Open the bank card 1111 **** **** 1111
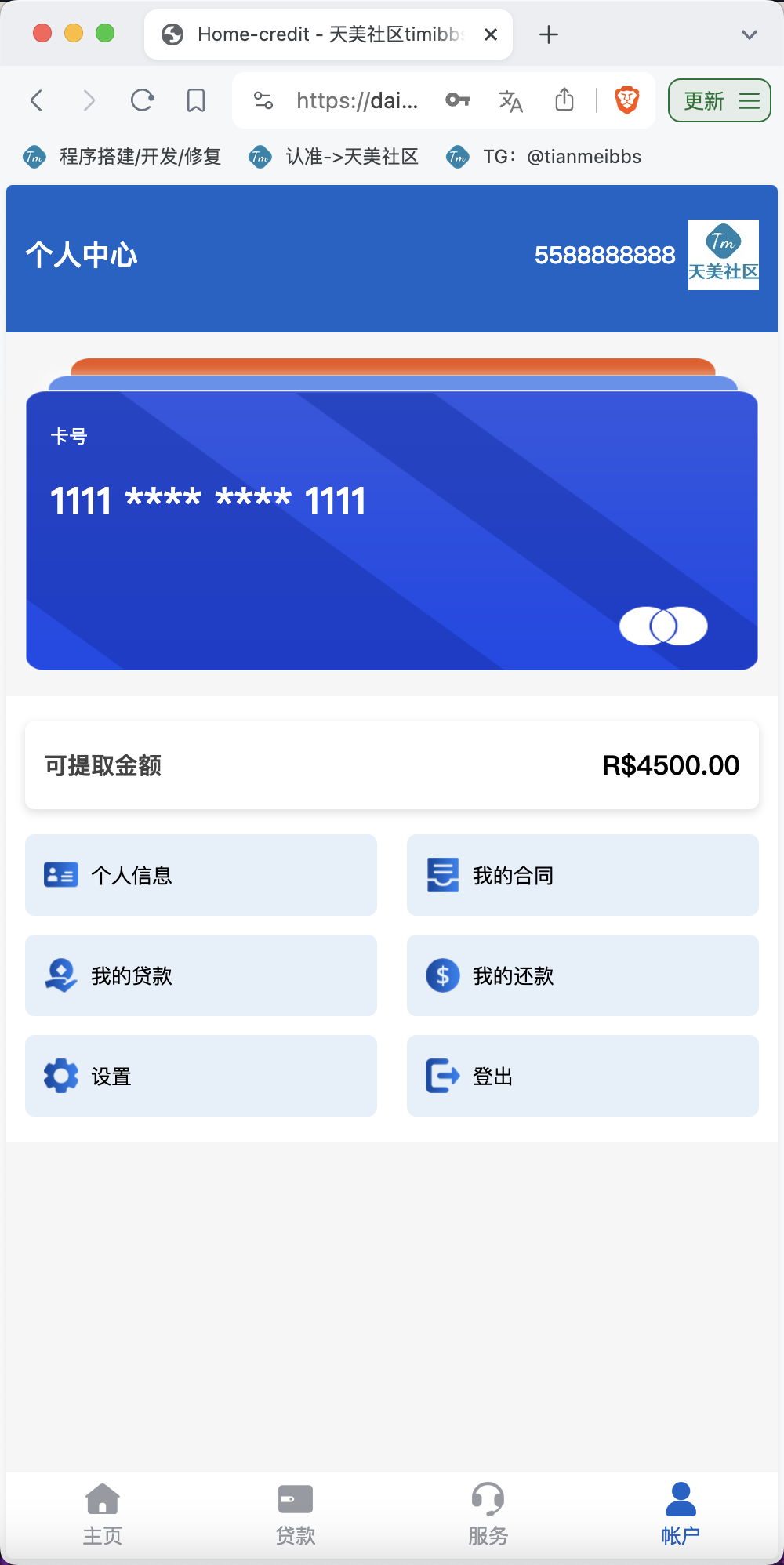 pyautogui.click(x=392, y=531)
